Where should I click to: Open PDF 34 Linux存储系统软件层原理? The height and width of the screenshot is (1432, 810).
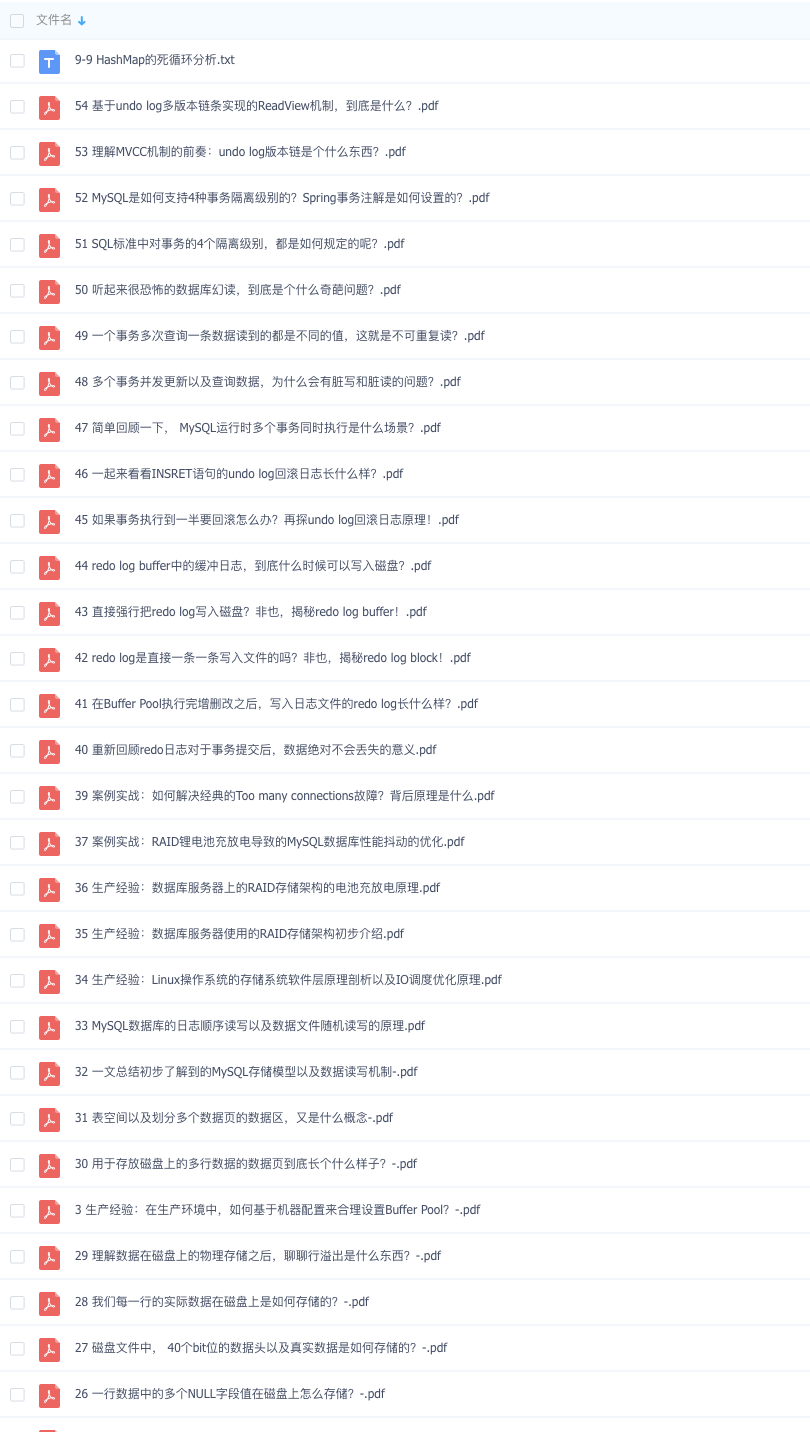pos(288,980)
